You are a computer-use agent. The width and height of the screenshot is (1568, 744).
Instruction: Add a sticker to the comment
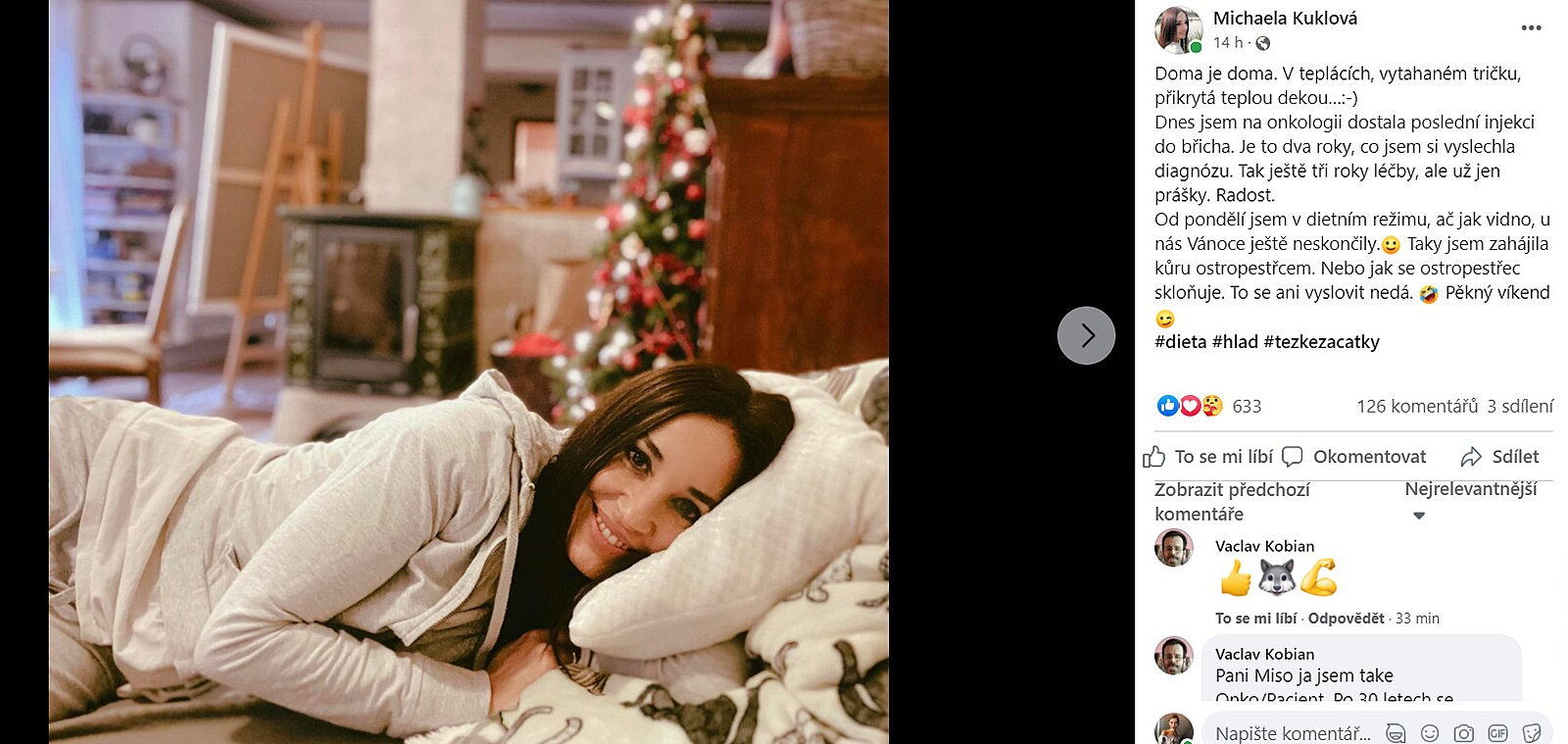point(1531,733)
